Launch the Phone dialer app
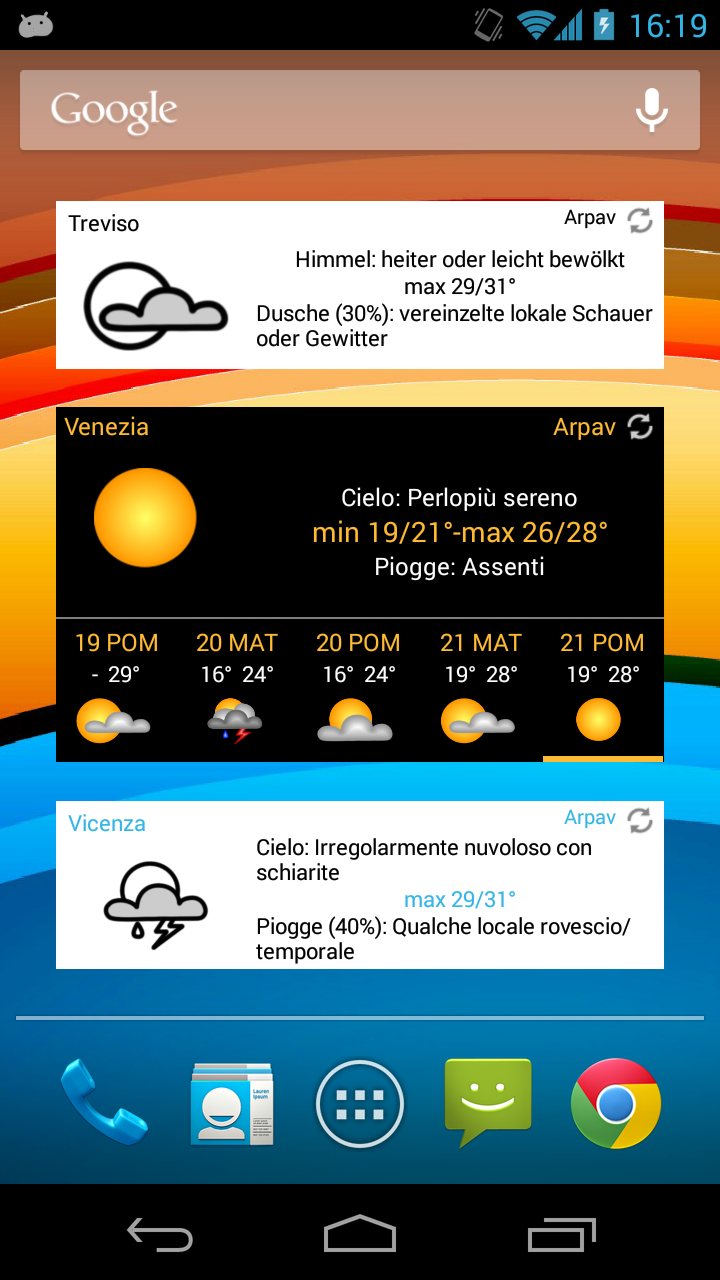The width and height of the screenshot is (720, 1280). click(103, 1103)
